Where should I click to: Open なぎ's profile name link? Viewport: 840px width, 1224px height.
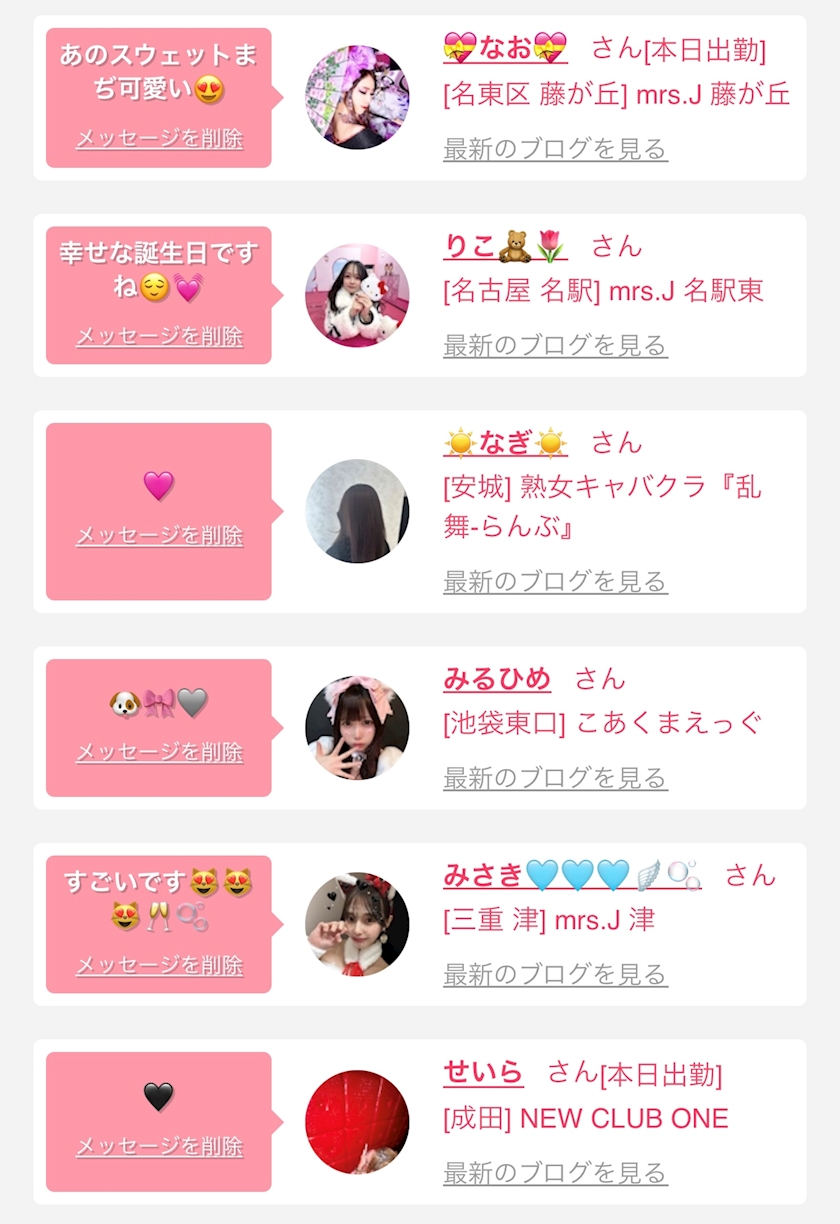[505, 442]
